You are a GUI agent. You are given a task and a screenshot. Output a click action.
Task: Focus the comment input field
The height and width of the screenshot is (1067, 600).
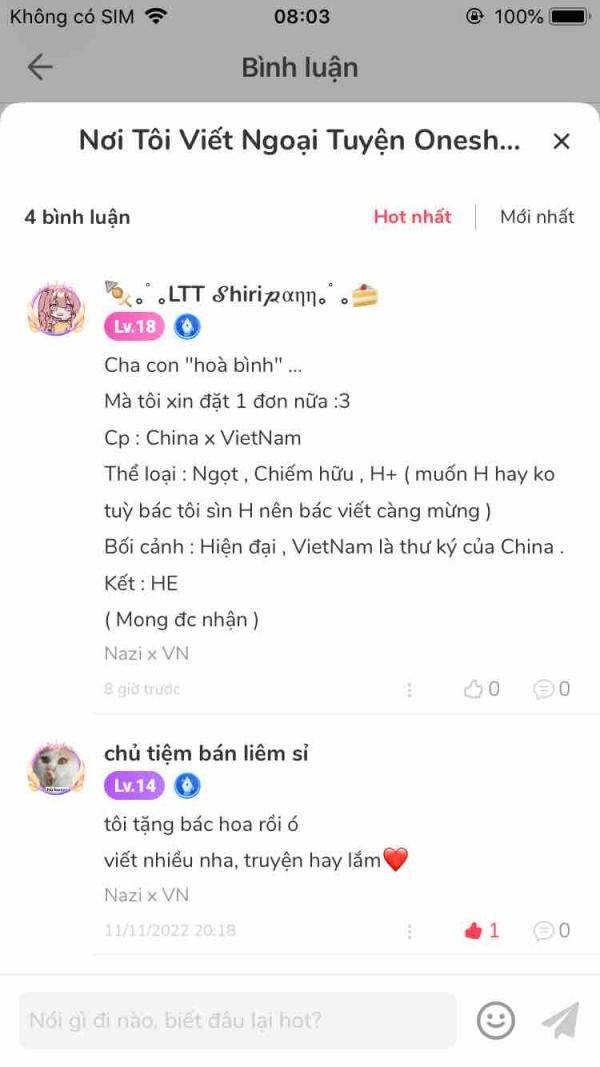coord(237,1020)
